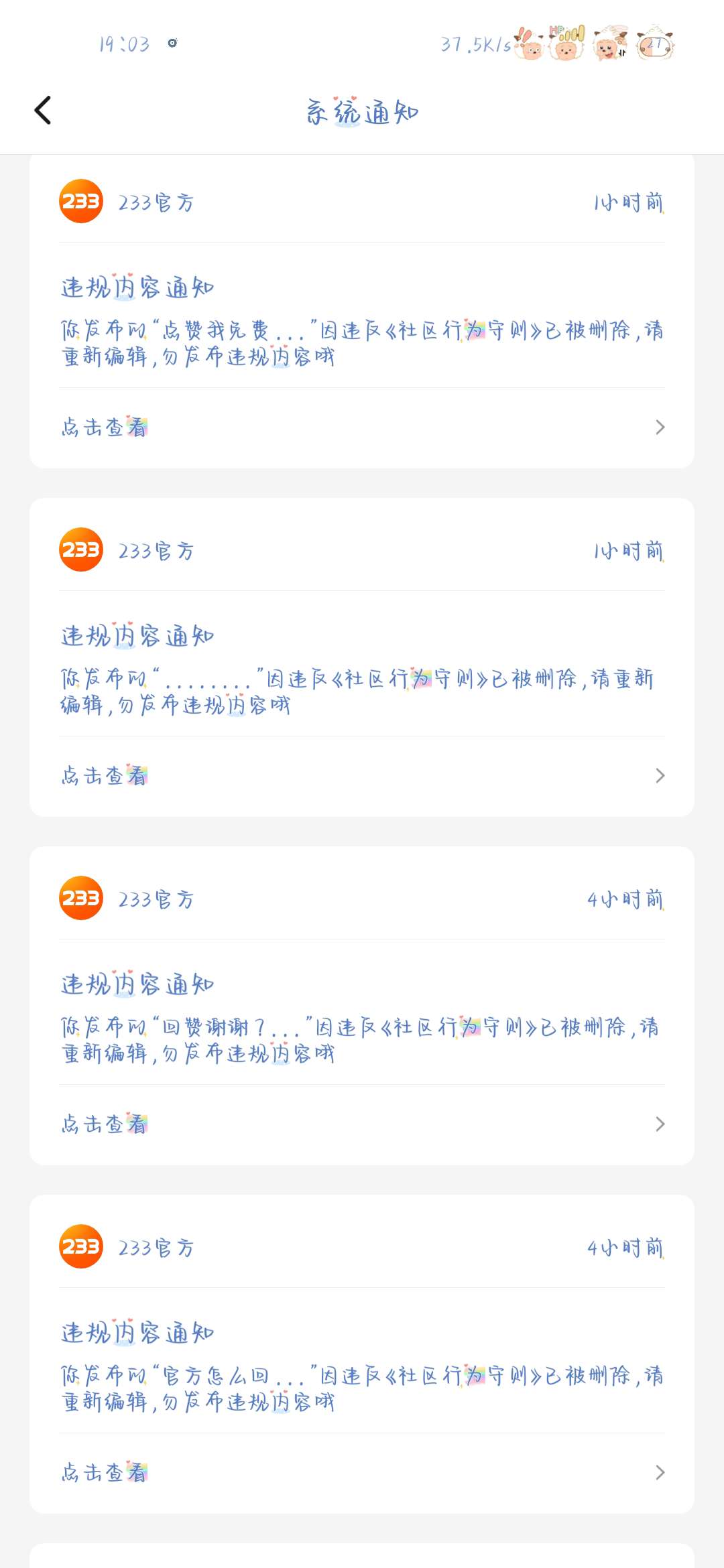
Task: Open 点击查看 for the "........" notice
Action: coord(362,776)
